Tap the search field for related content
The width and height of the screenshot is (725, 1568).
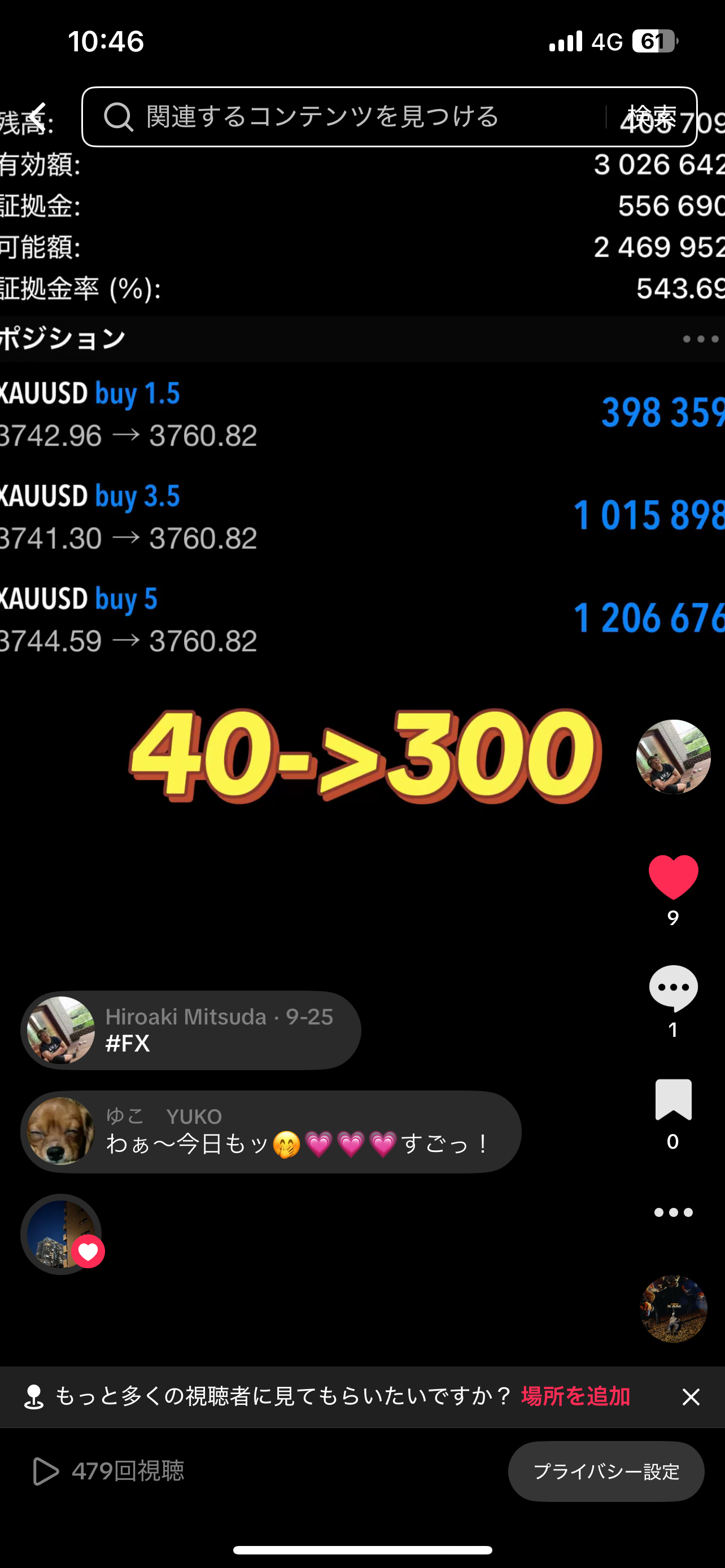pos(341,117)
